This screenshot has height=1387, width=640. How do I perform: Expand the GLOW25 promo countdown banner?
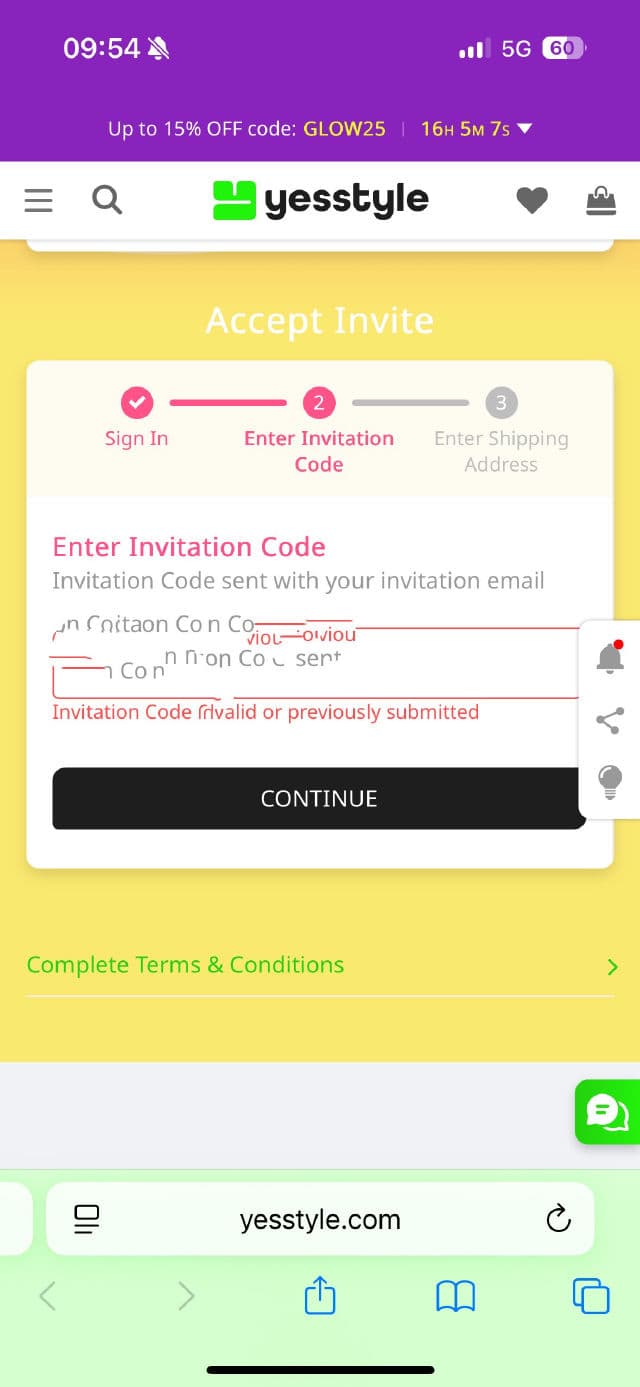coord(524,129)
